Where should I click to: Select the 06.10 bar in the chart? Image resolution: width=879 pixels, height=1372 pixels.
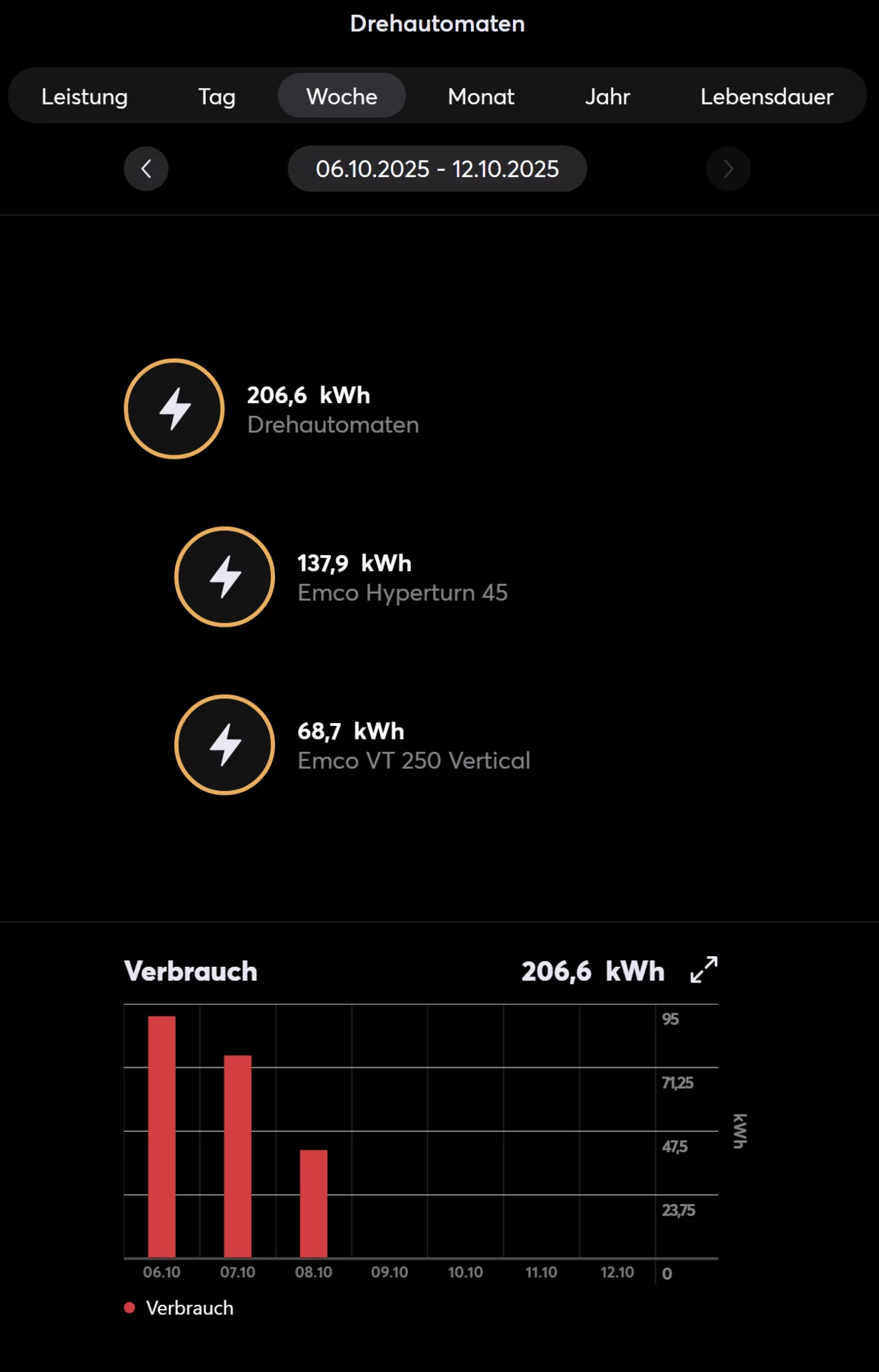[x=162, y=1136]
